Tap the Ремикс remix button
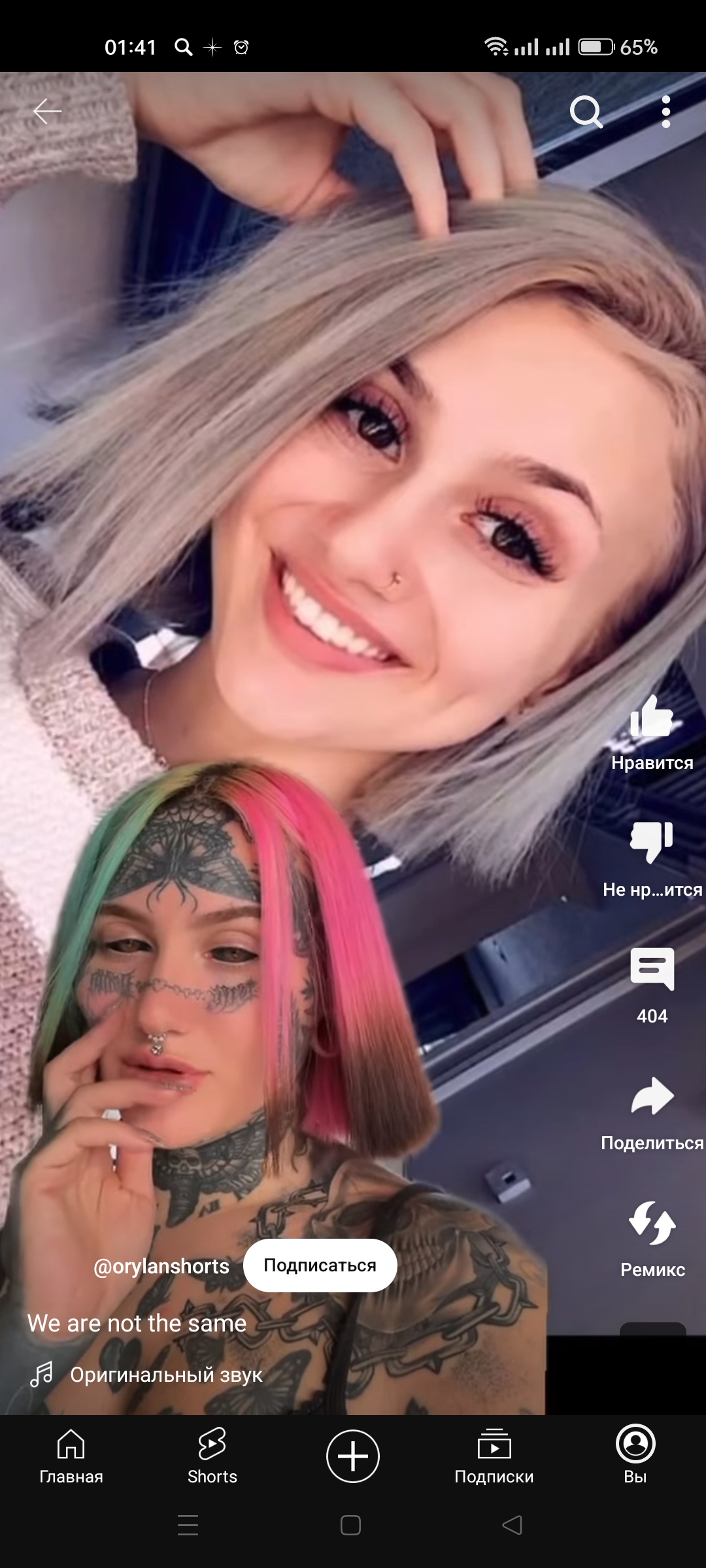Screen dimensions: 706x1568 [x=652, y=1223]
